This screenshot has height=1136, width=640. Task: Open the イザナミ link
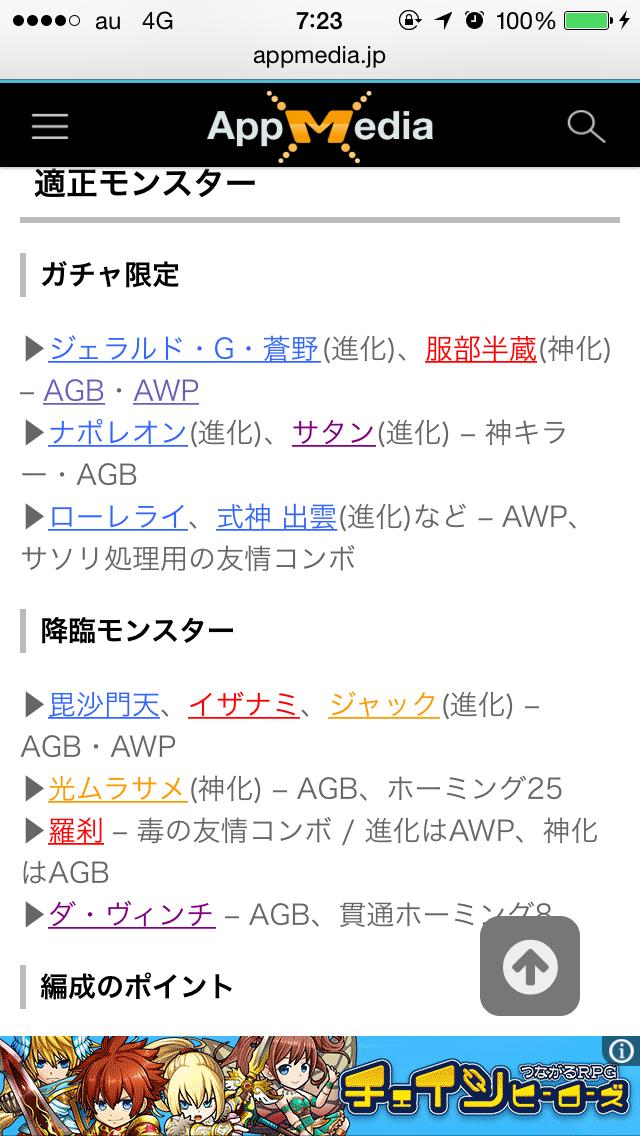[243, 705]
